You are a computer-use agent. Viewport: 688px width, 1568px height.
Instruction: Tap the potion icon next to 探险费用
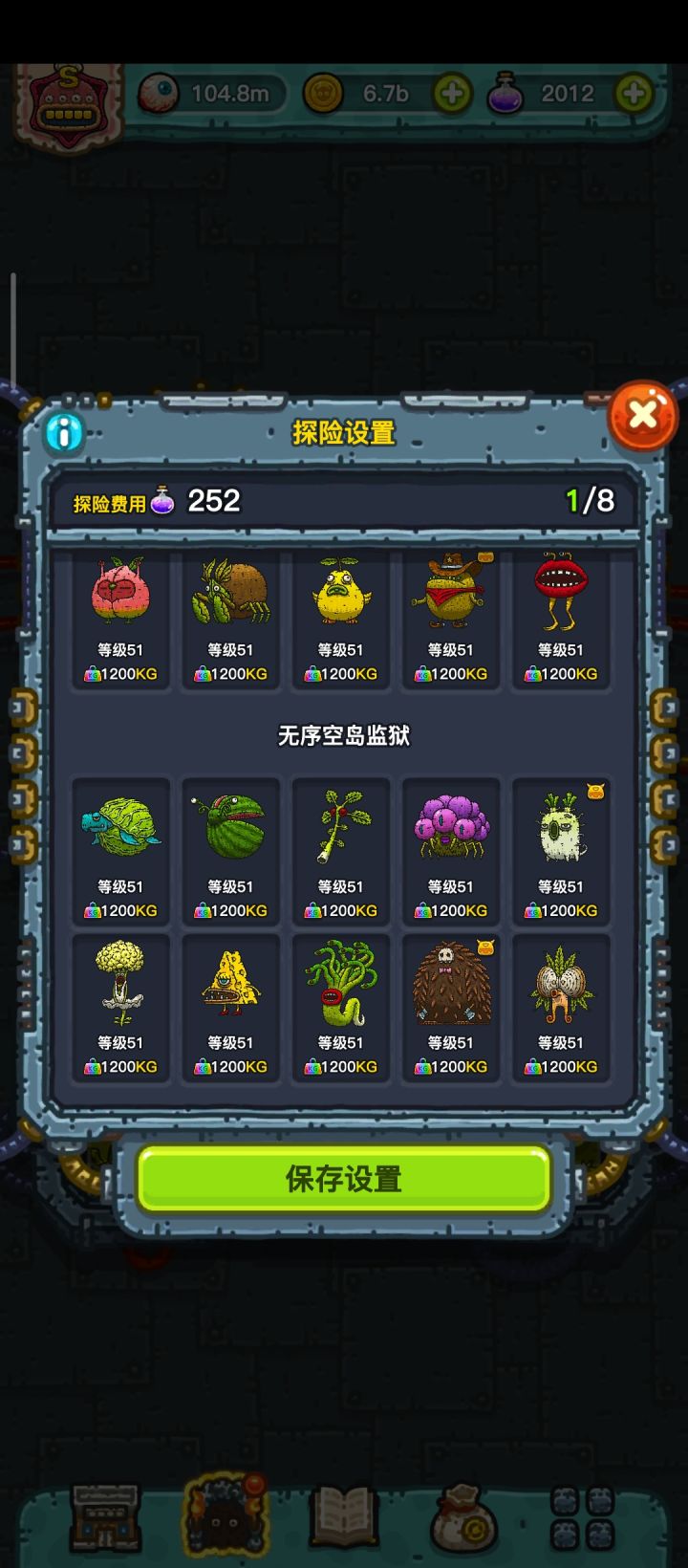[161, 501]
